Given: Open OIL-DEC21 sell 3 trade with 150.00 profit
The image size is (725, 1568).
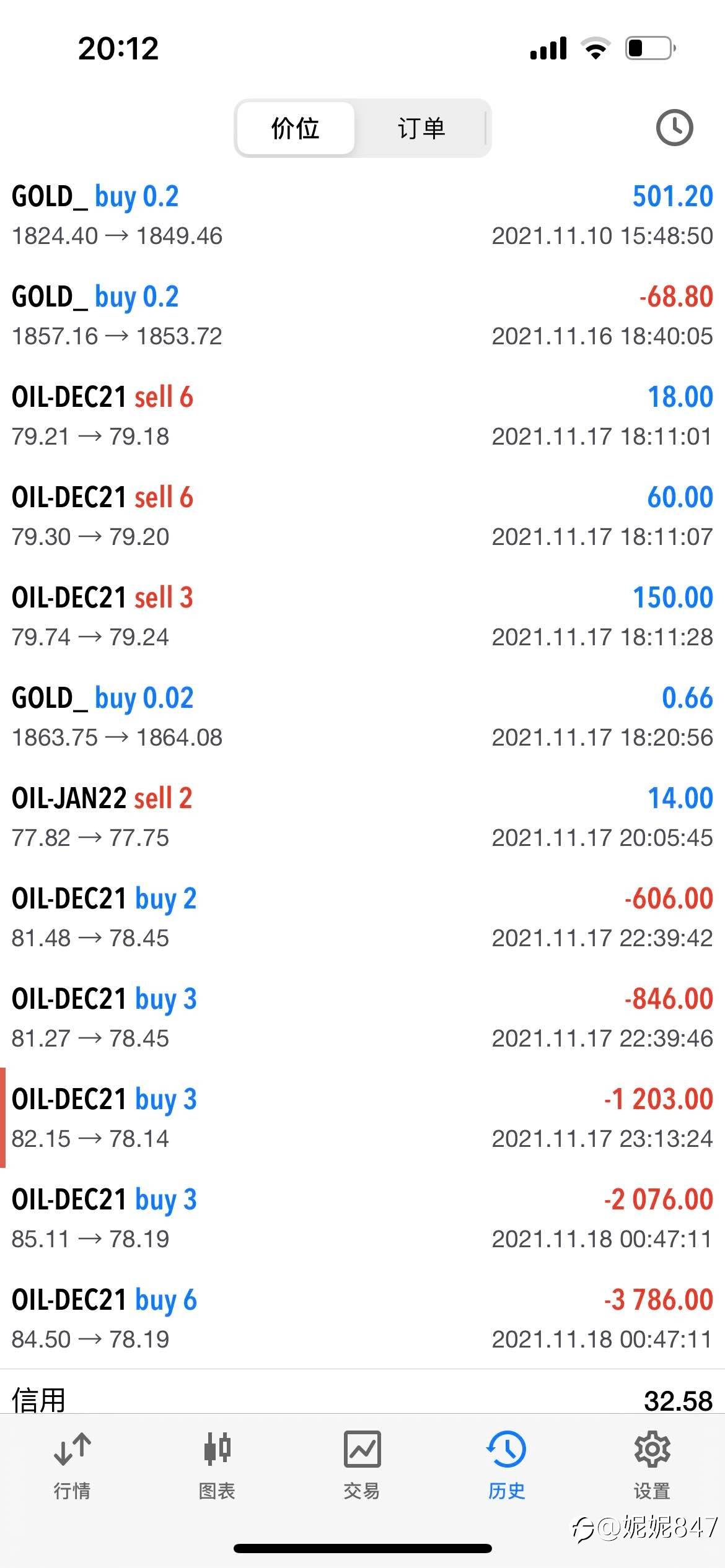Looking at the screenshot, I should tap(362, 617).
